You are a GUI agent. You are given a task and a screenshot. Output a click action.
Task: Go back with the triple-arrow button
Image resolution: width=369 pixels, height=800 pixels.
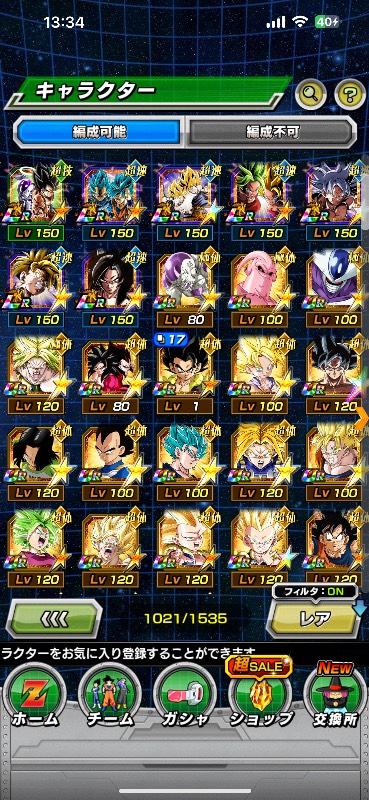click(54, 619)
